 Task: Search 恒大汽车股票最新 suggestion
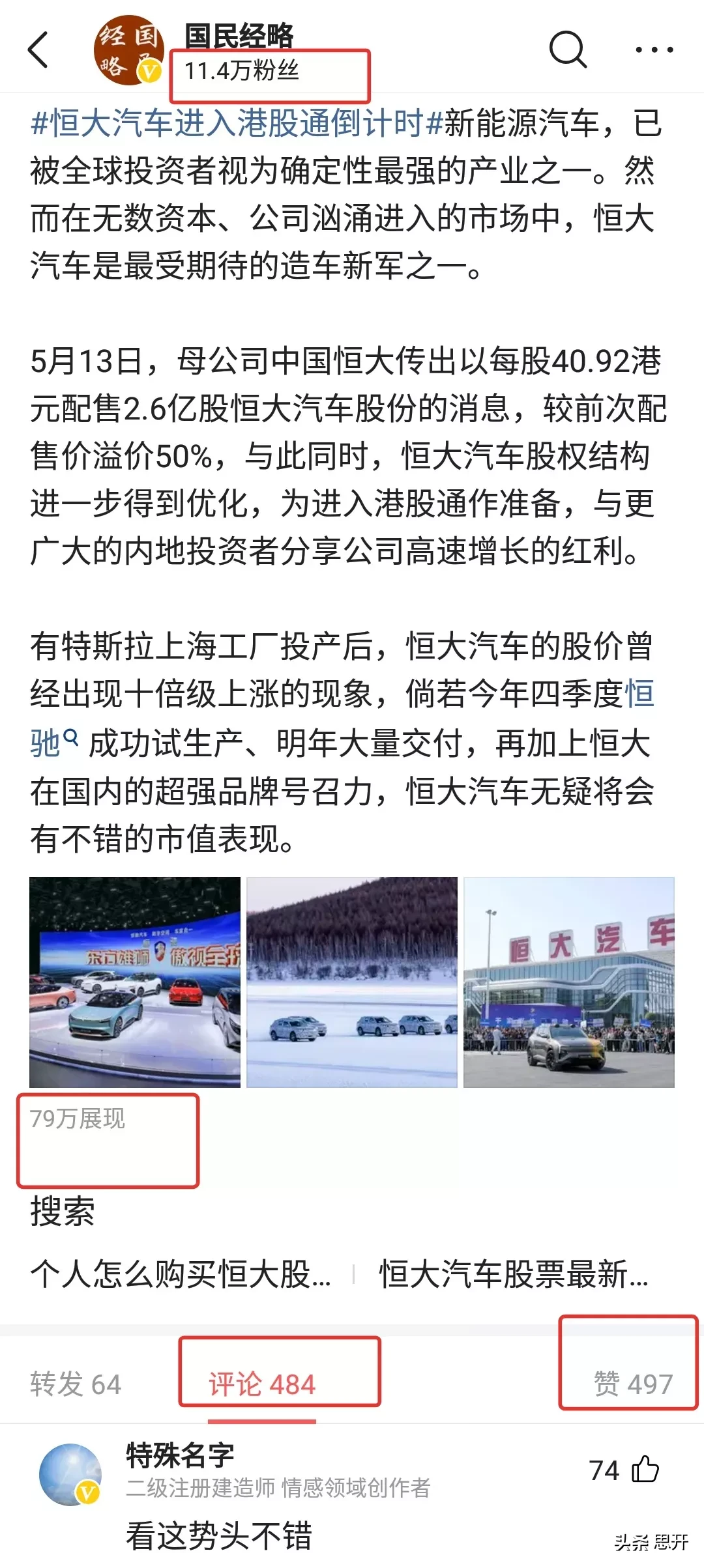pyautogui.click(x=514, y=1274)
